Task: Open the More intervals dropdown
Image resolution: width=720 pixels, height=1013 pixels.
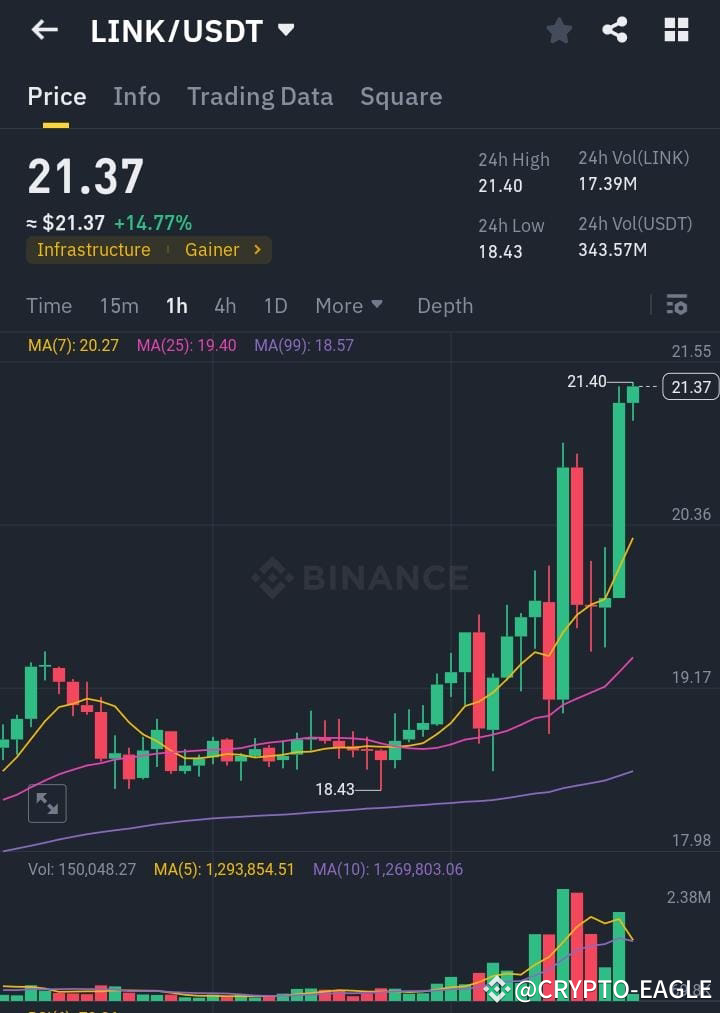Action: 348,305
